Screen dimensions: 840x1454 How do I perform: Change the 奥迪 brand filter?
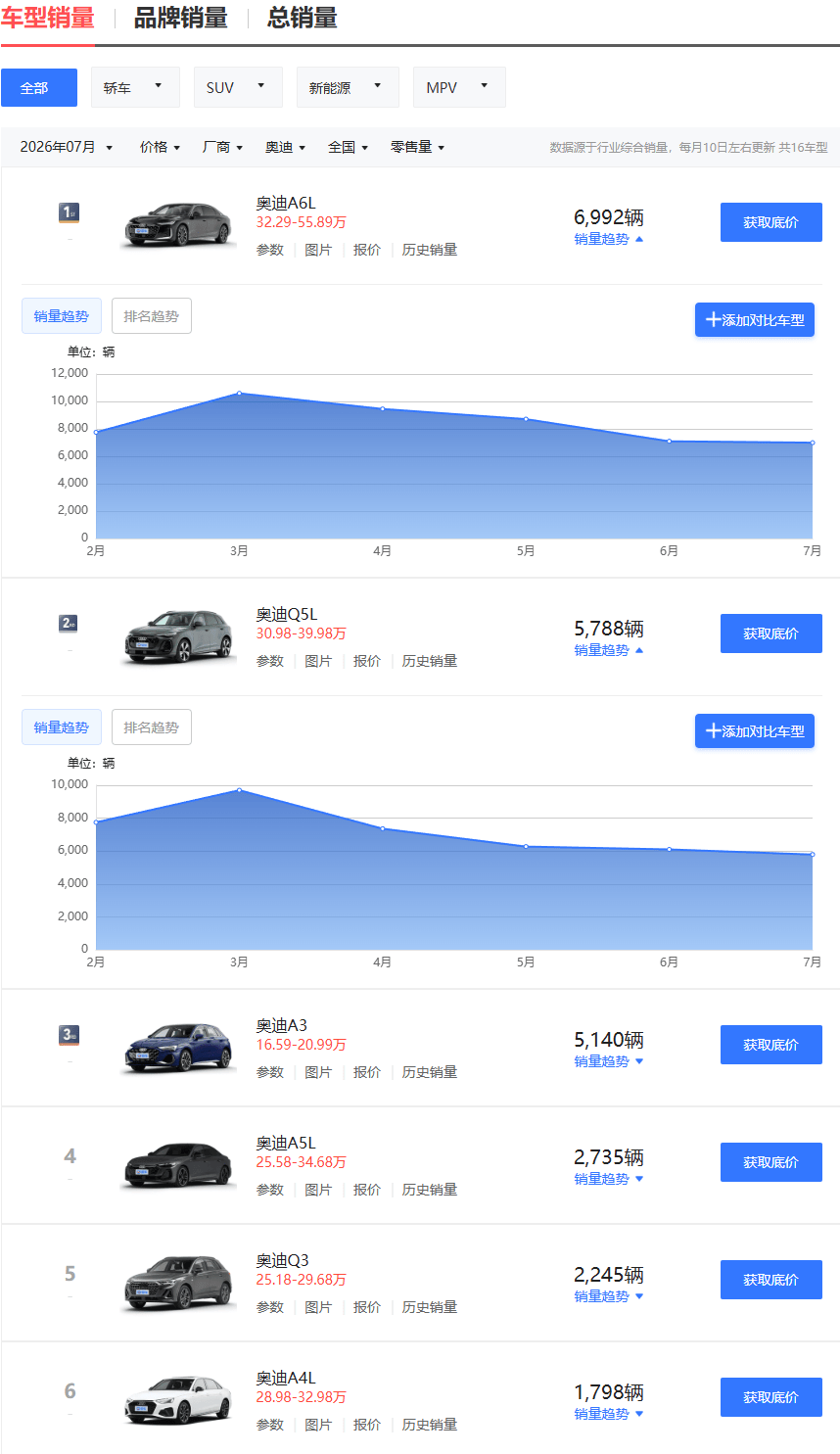click(285, 147)
